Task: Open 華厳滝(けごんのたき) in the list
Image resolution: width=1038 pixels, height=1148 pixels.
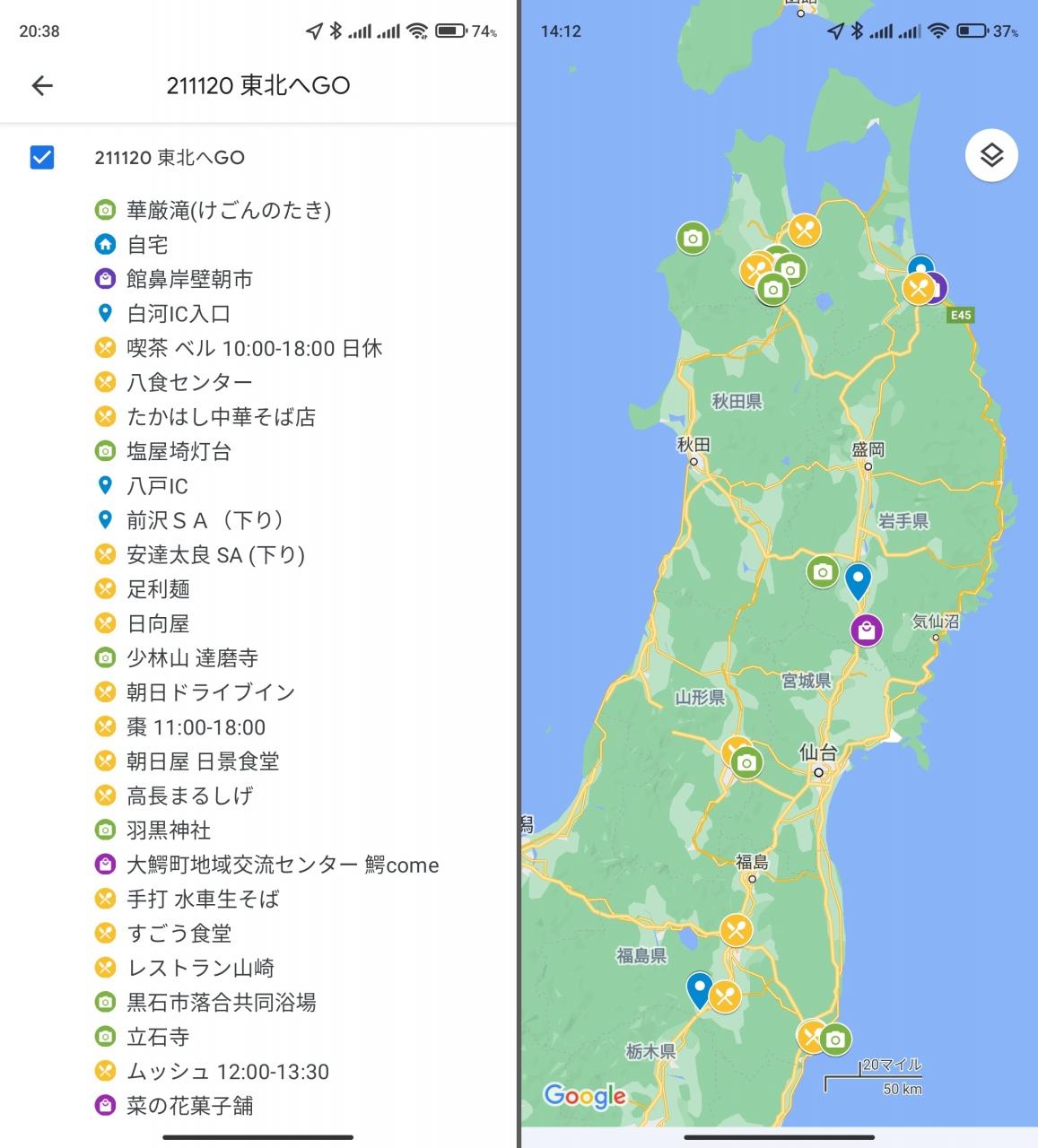Action: 228,210
